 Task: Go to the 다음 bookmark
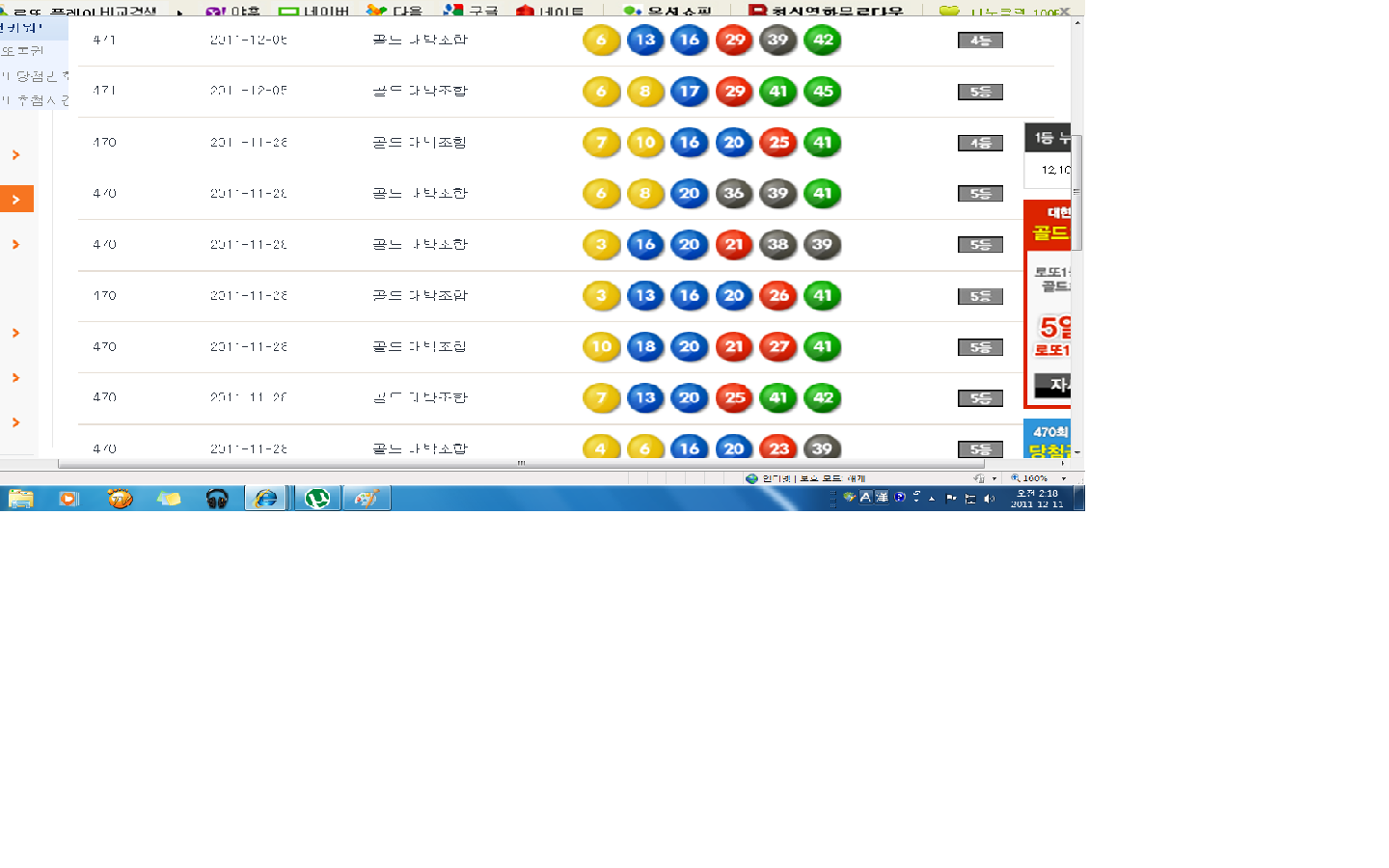[x=395, y=11]
